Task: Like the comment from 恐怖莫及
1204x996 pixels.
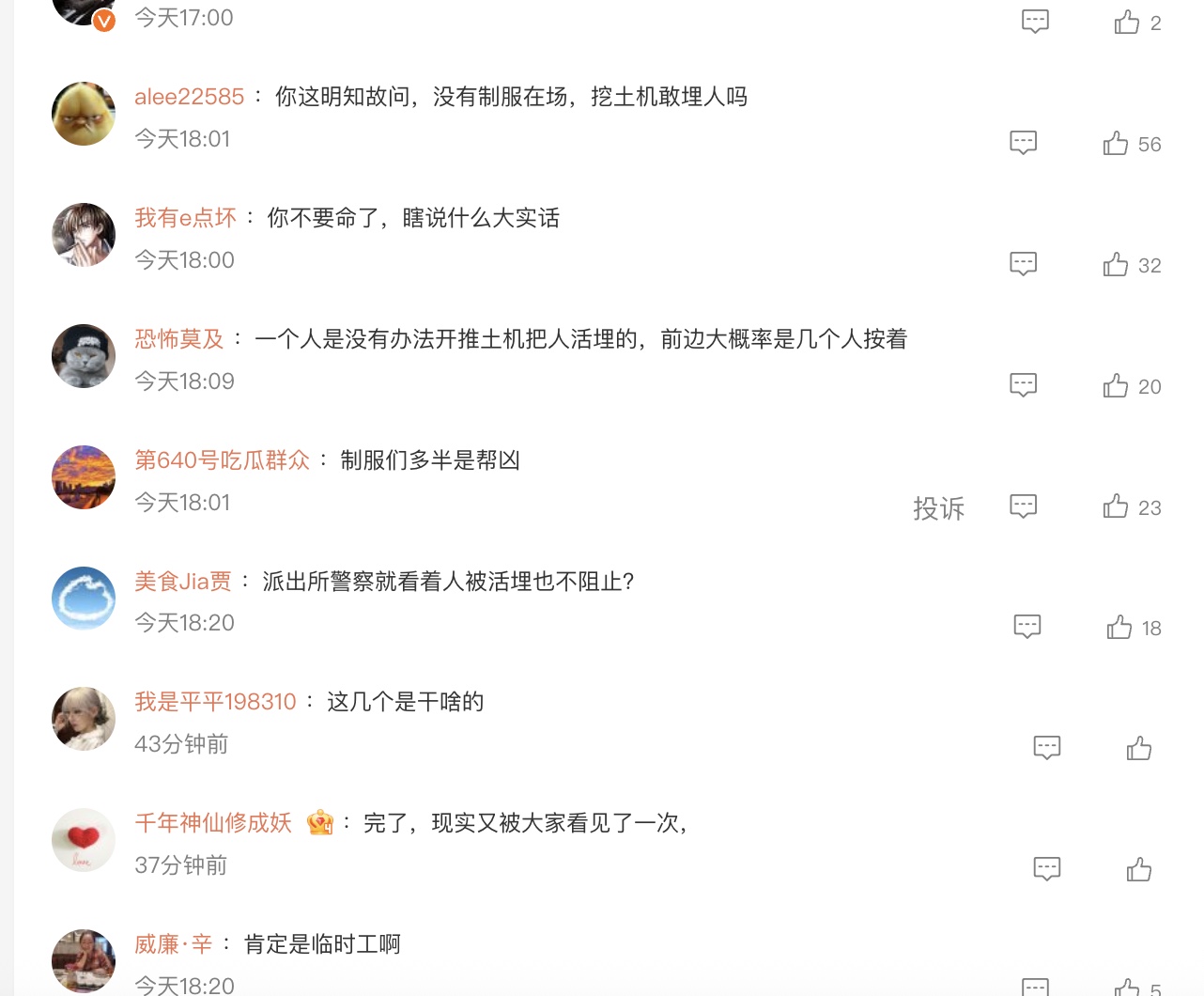Action: 1116,386
